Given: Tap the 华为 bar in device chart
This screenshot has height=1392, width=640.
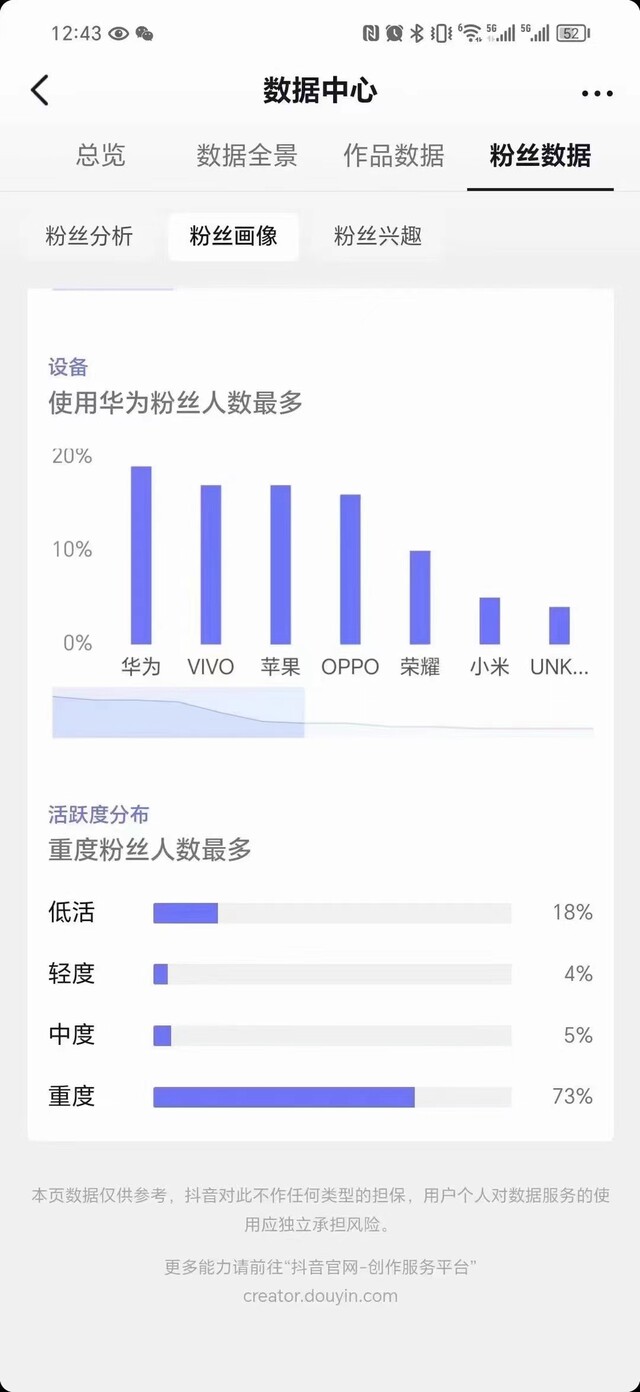Looking at the screenshot, I should (x=141, y=555).
